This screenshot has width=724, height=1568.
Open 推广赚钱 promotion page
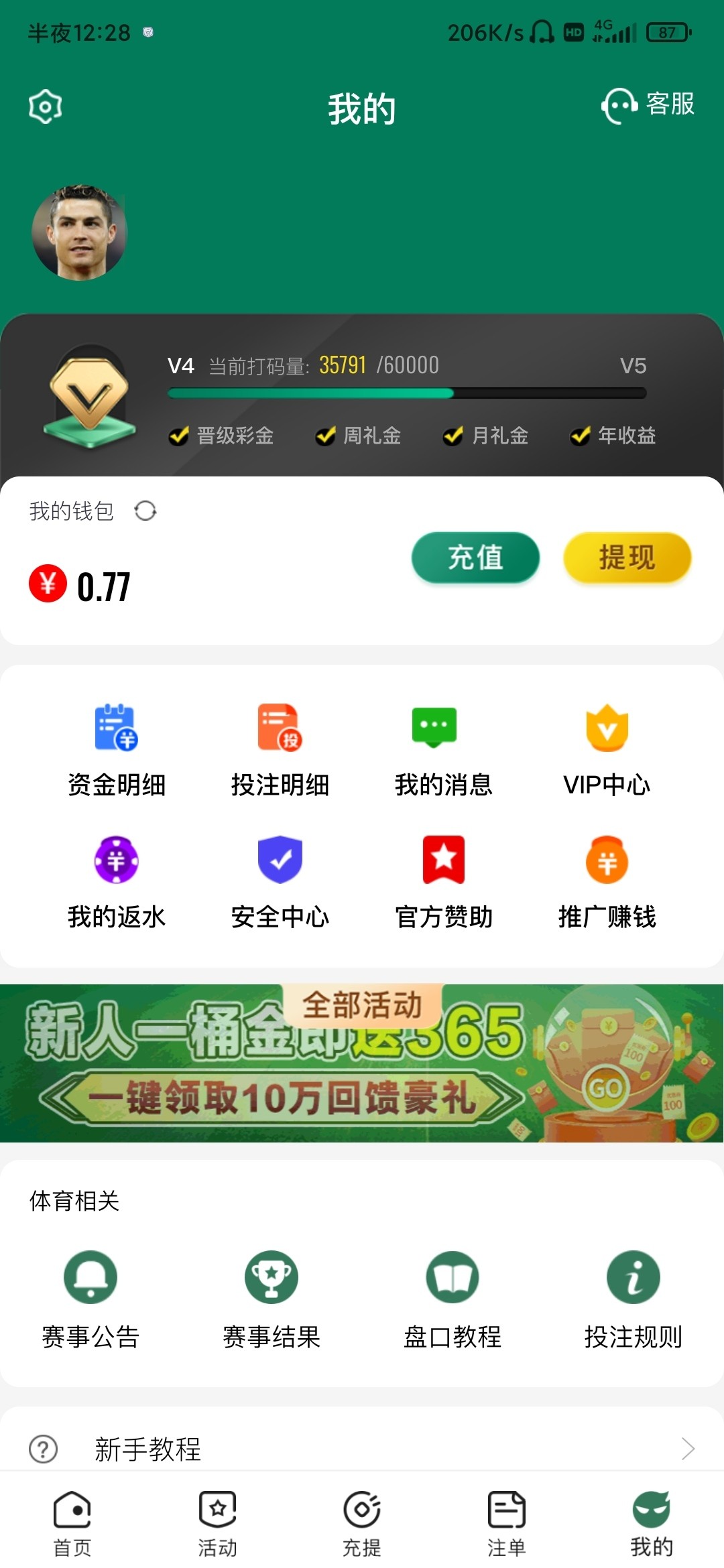coord(607,882)
